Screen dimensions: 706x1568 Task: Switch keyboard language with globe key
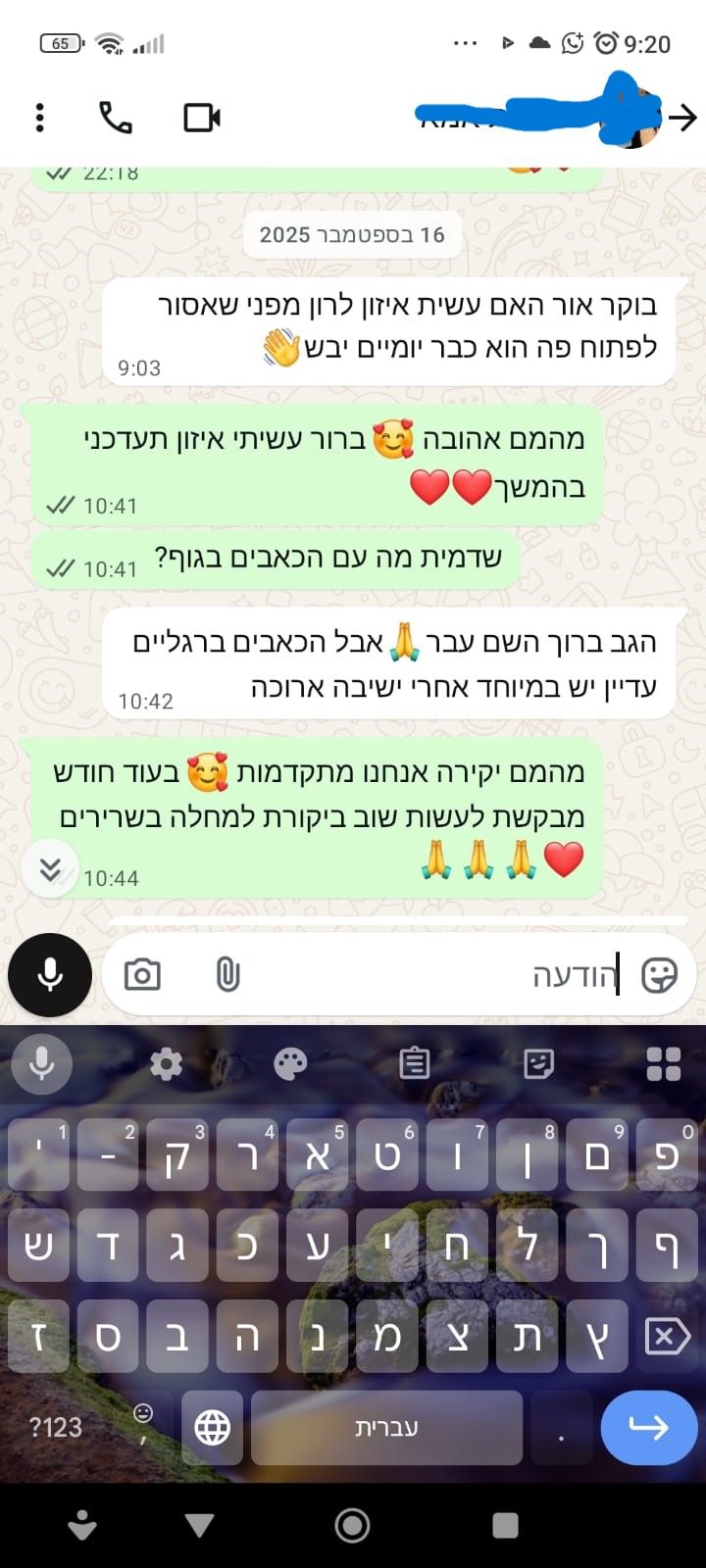pyautogui.click(x=213, y=1428)
